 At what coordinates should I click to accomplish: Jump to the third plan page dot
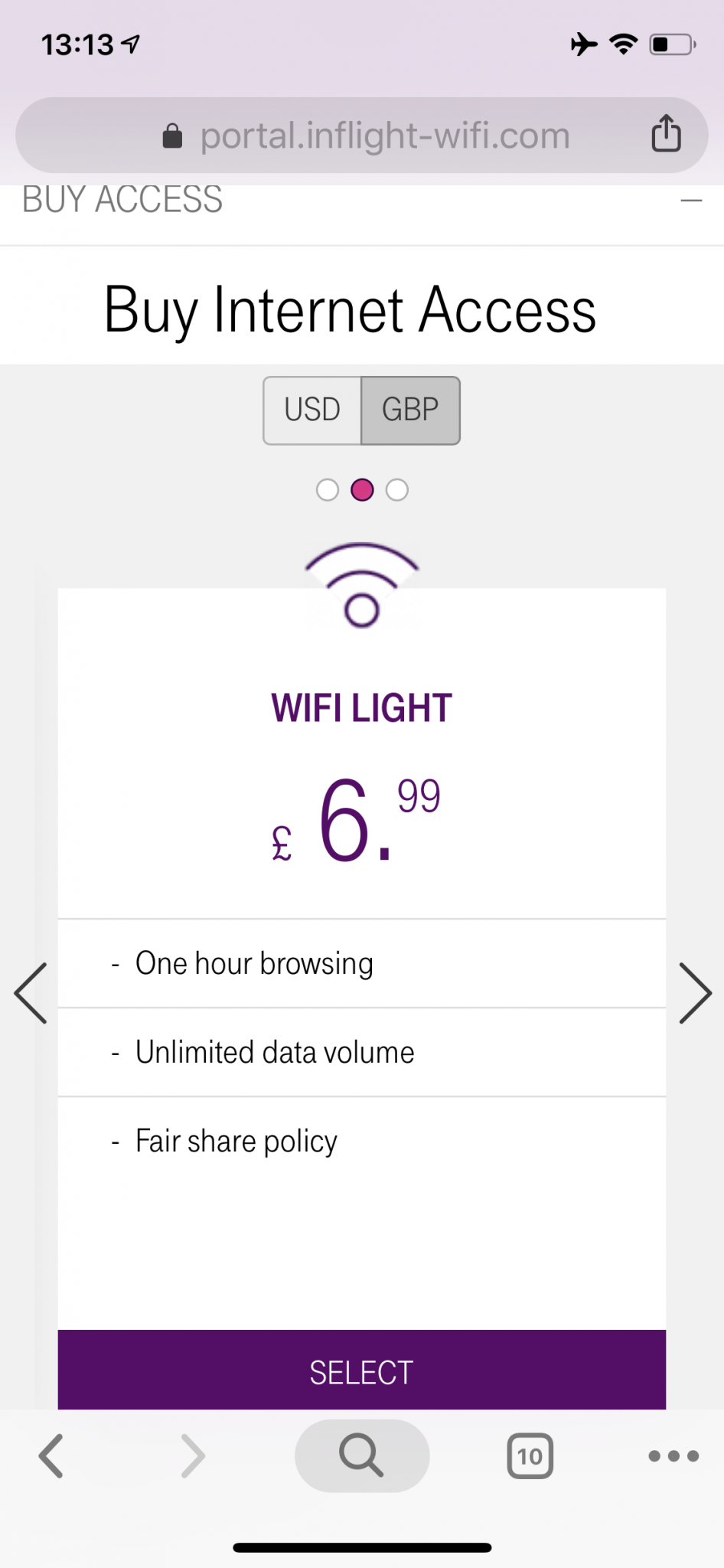pyautogui.click(x=397, y=490)
